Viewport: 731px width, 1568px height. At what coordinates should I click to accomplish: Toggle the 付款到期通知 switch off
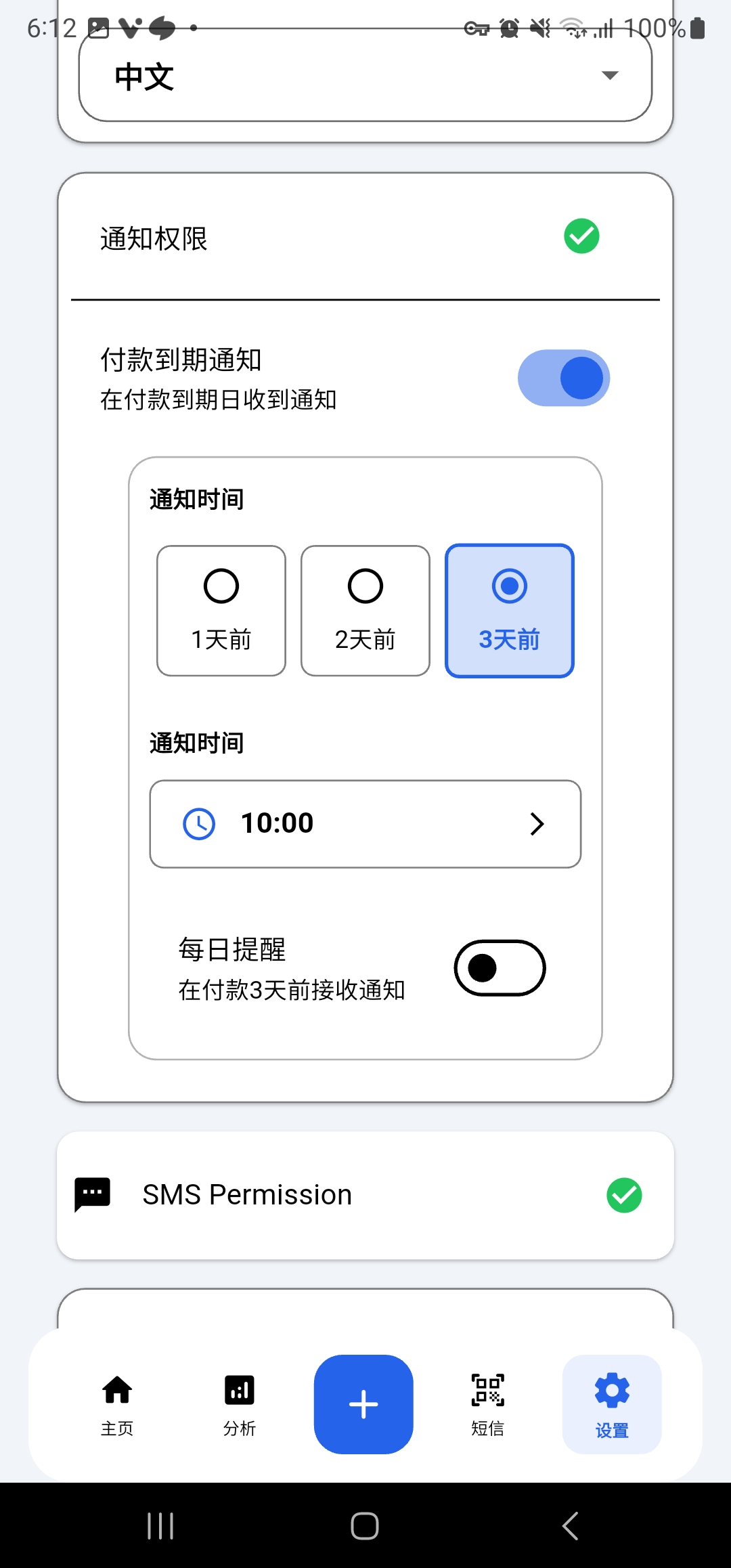tap(563, 378)
